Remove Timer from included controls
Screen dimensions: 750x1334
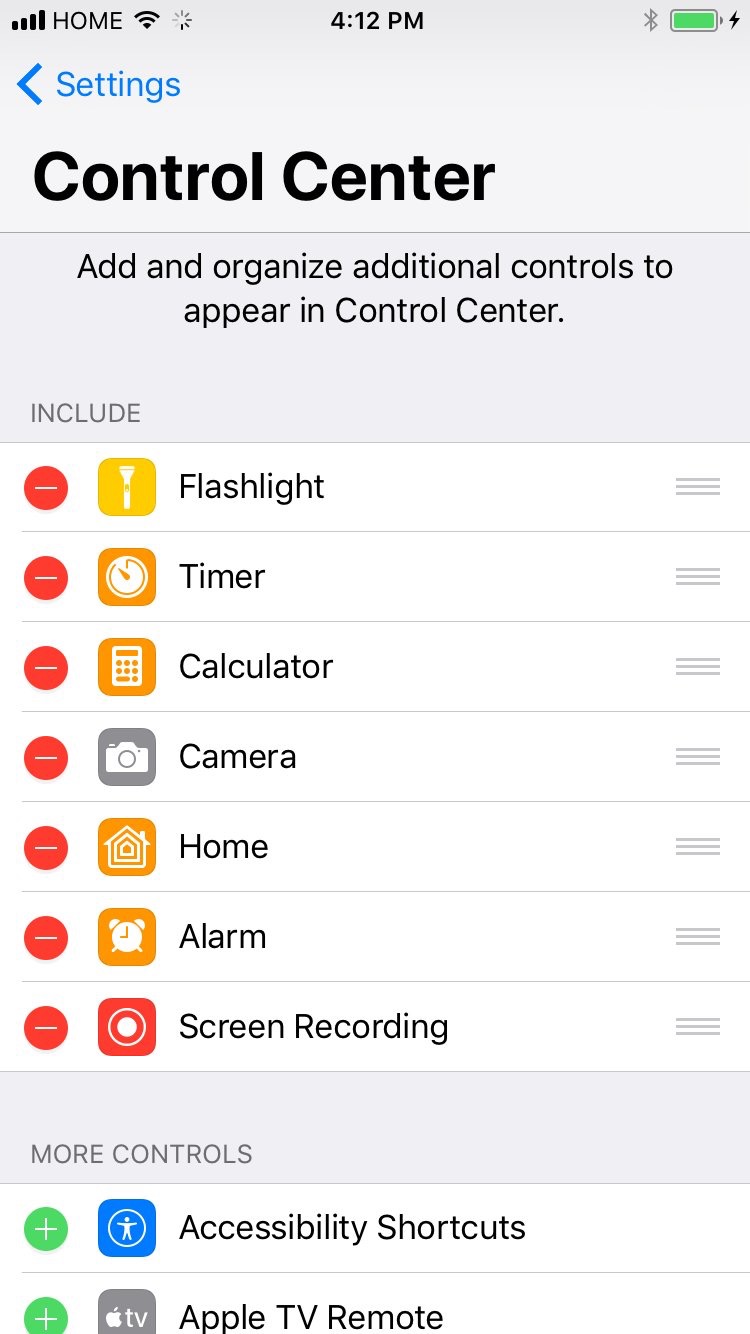46,578
